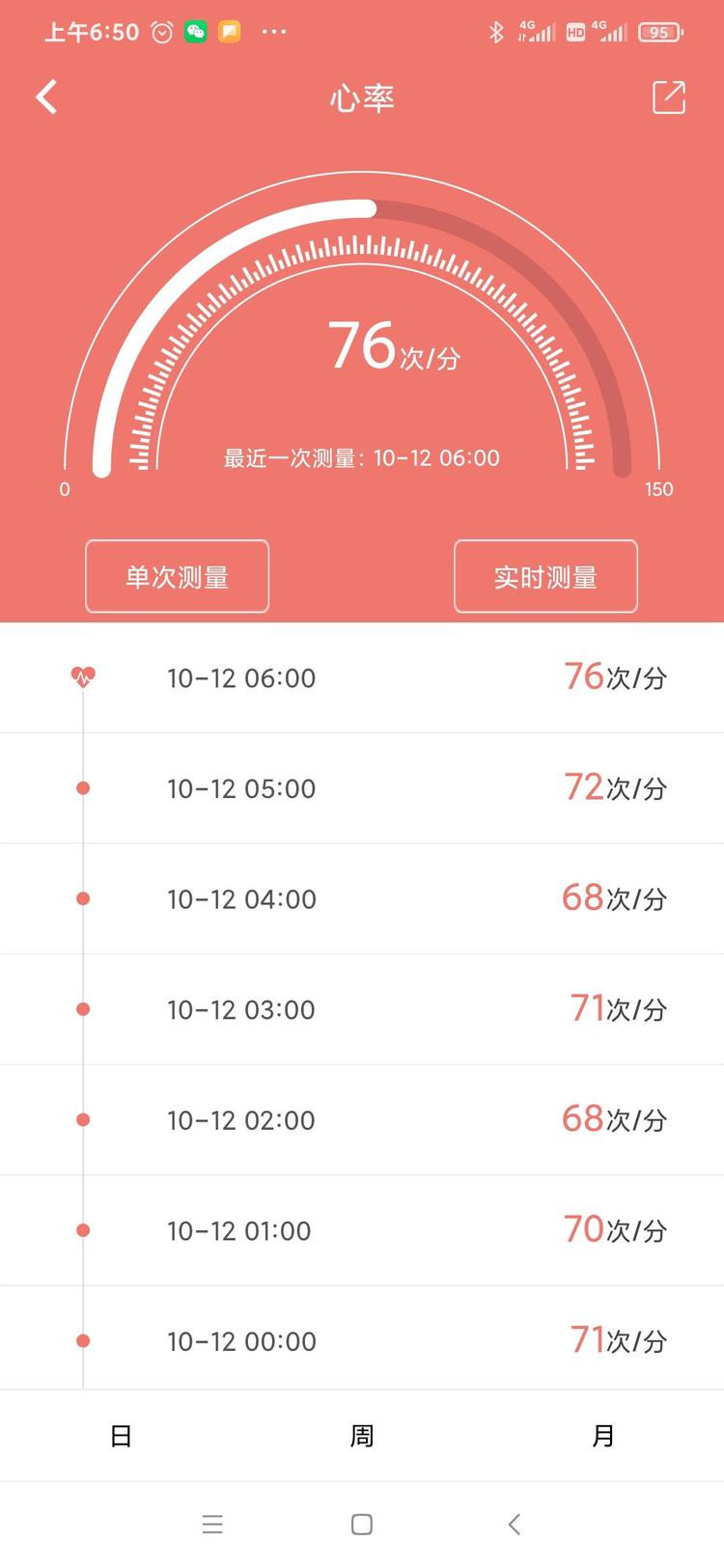Go back from the 心率 screen

[46, 97]
